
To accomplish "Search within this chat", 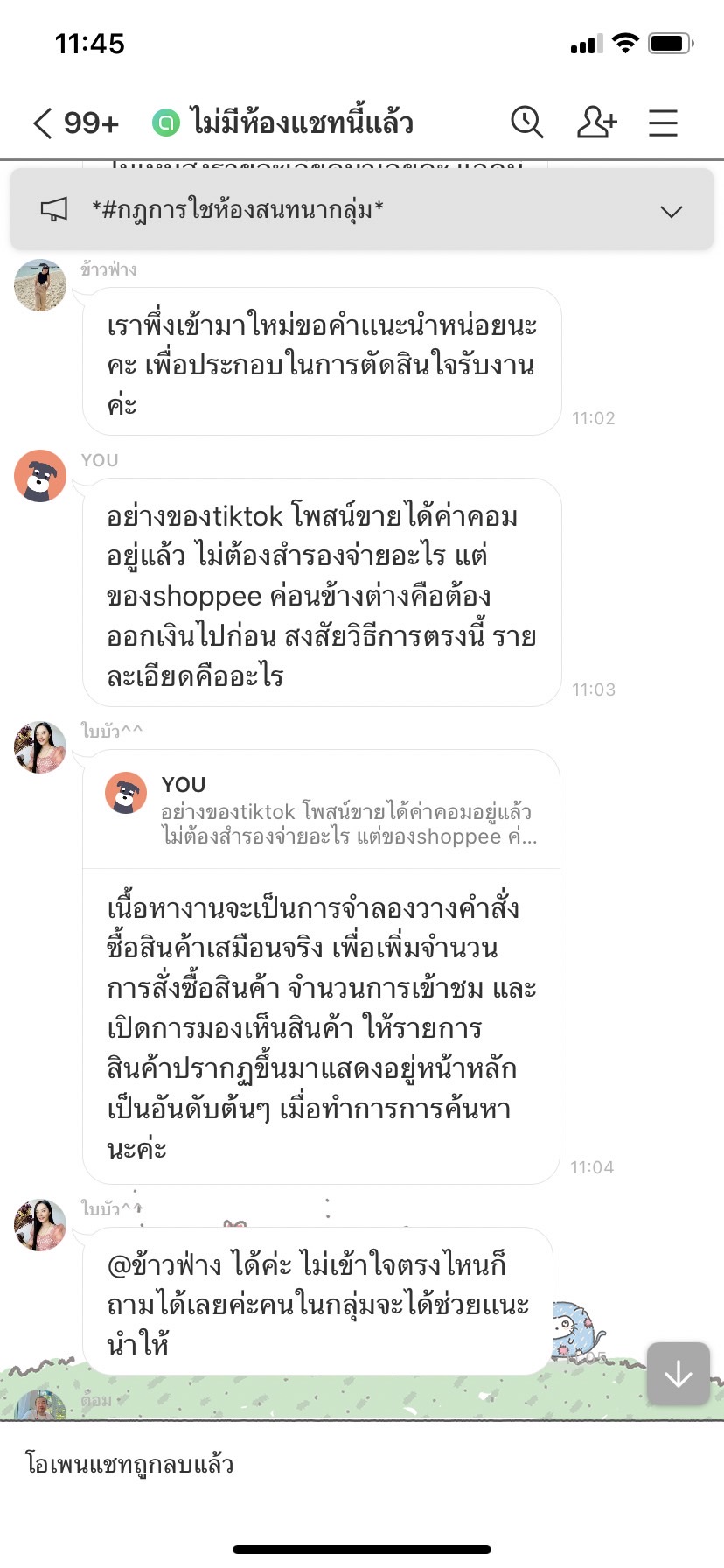I will 526,122.
